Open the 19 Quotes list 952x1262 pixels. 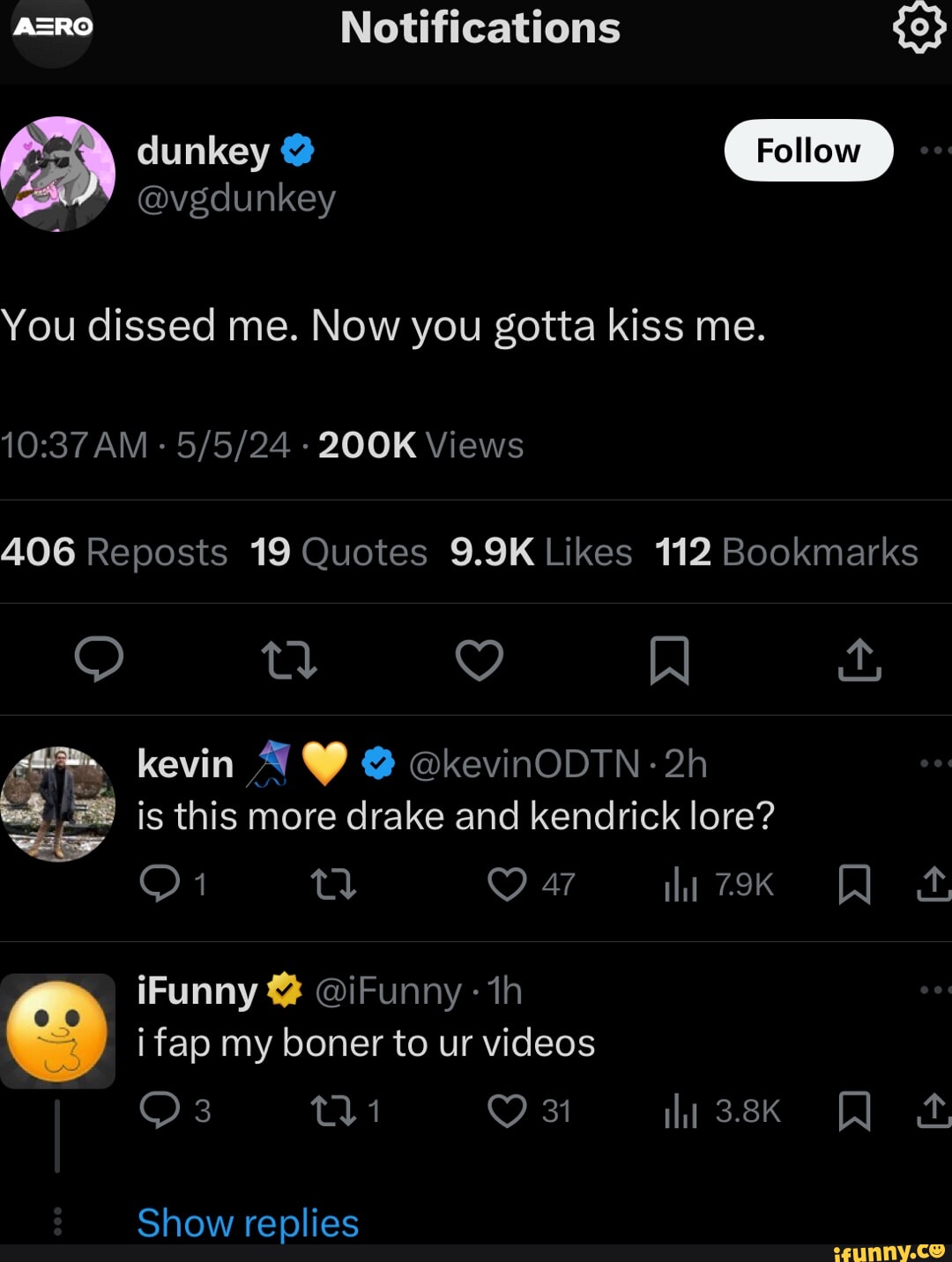(x=338, y=552)
